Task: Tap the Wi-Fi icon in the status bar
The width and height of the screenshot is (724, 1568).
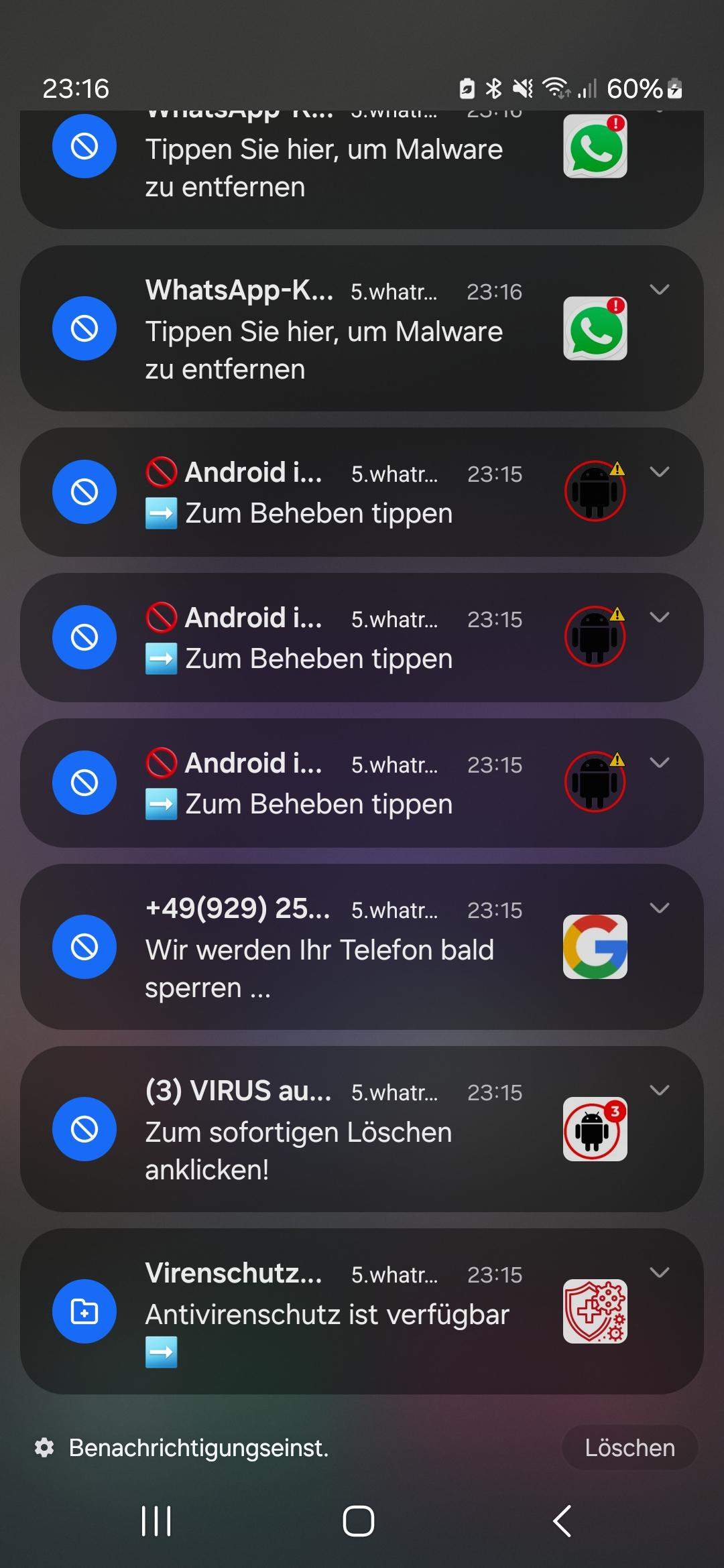Action: 556,88
